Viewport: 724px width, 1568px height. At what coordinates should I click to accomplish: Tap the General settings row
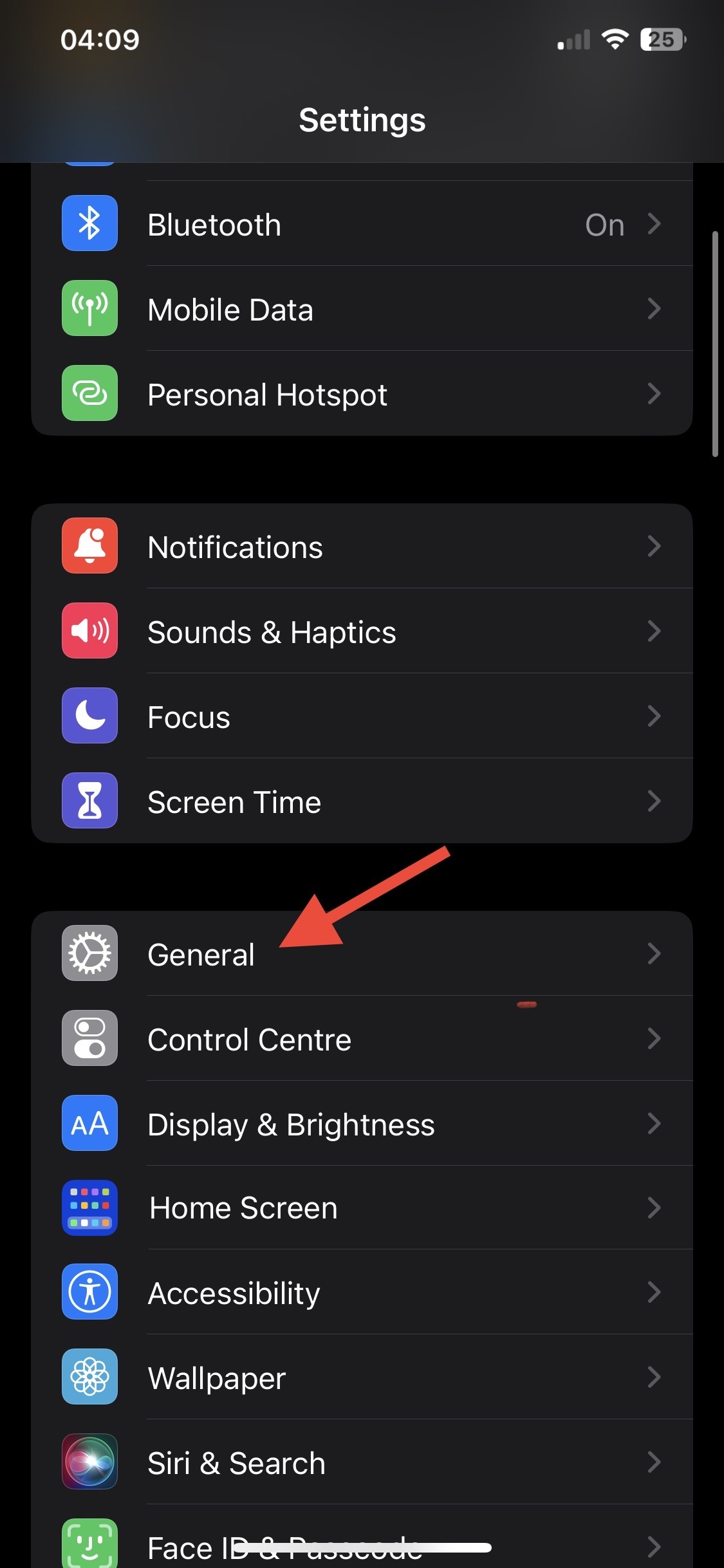362,953
